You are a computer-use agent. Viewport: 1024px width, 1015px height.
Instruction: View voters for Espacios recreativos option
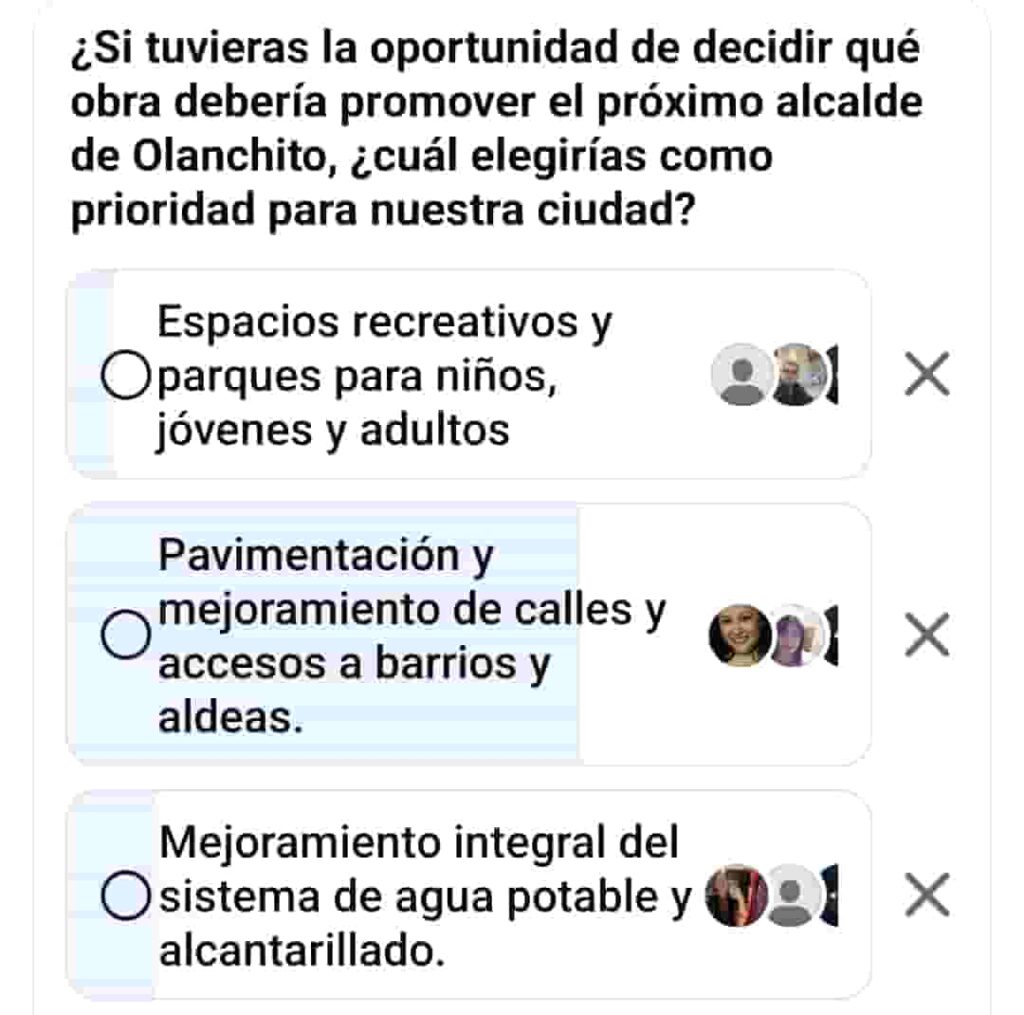pos(773,376)
